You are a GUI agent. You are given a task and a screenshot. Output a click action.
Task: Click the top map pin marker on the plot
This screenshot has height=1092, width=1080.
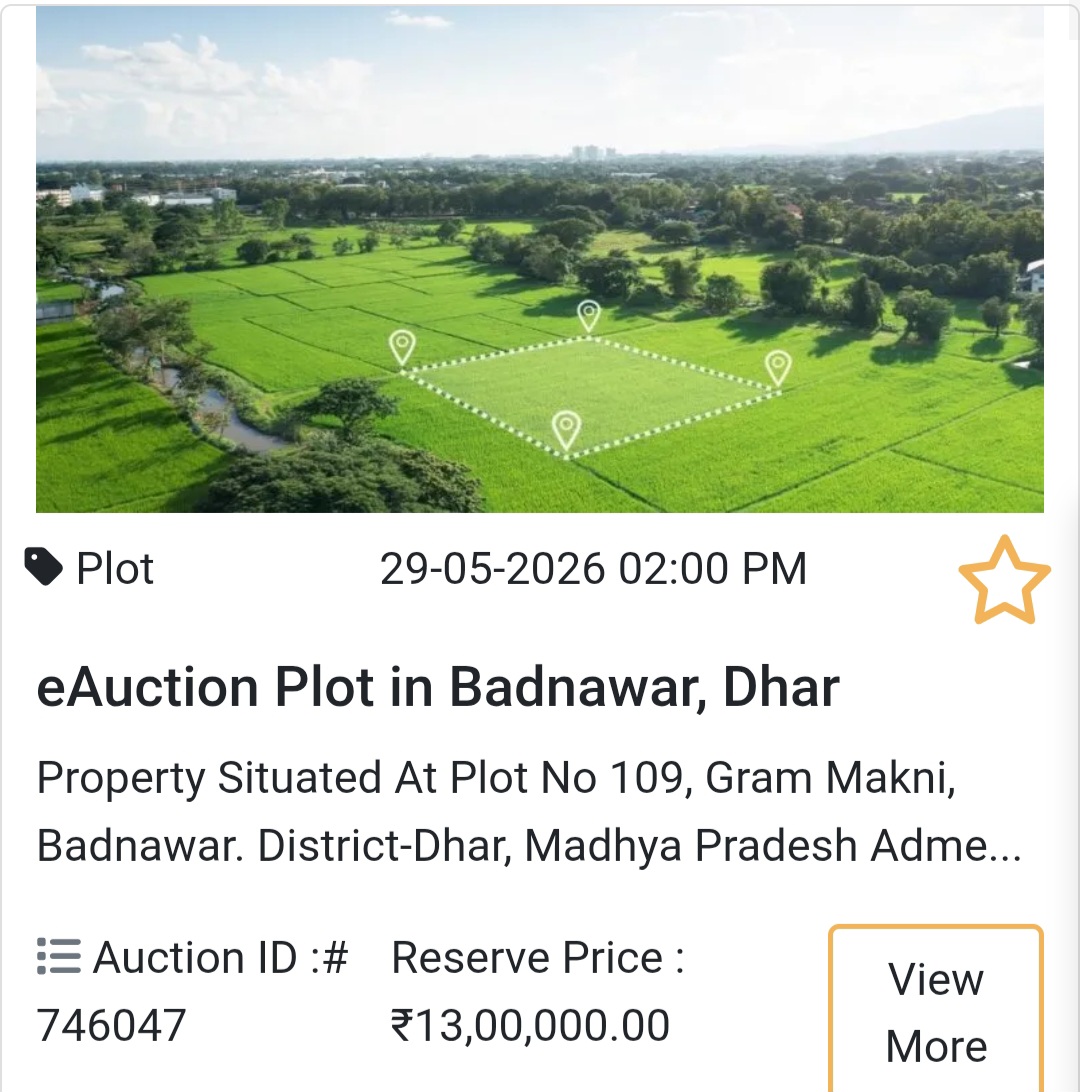588,315
